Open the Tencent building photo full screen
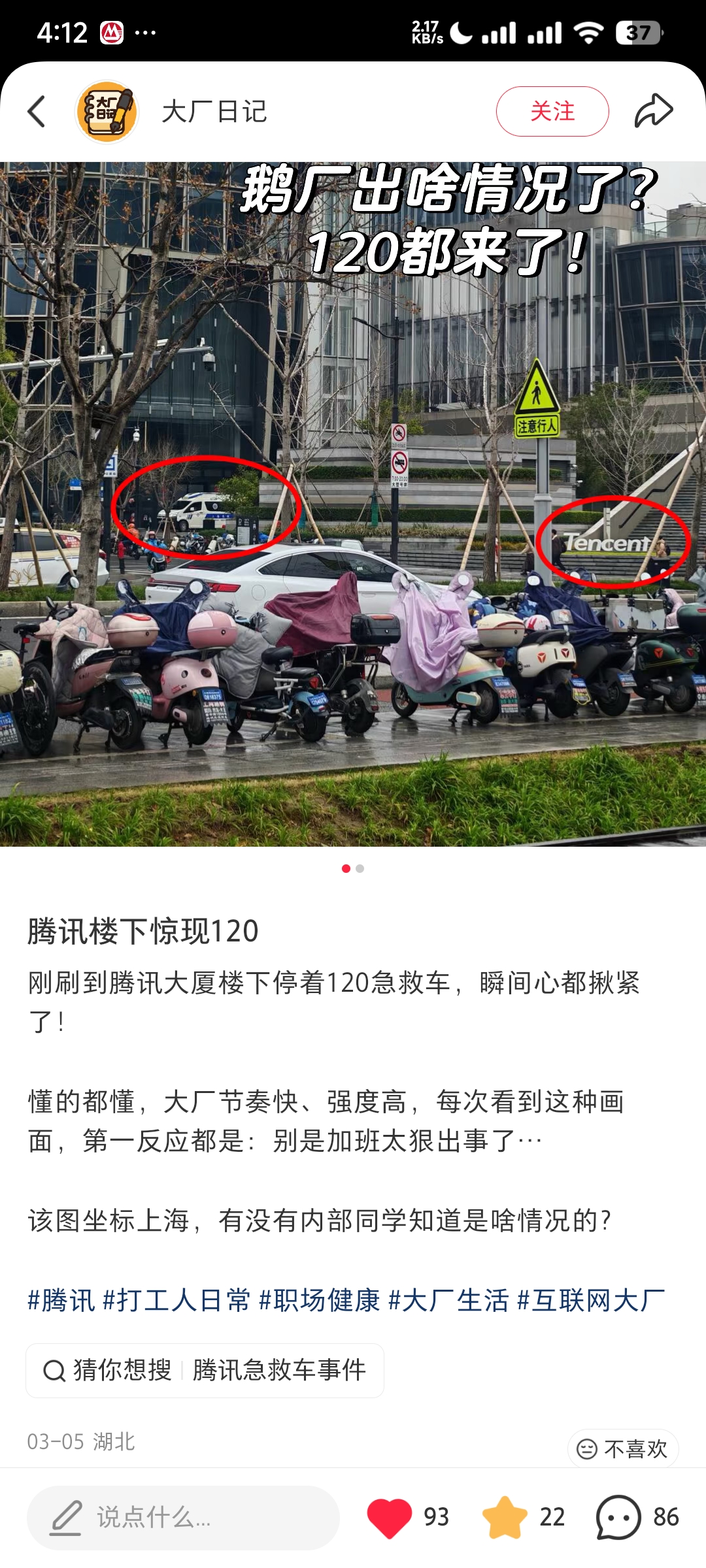This screenshot has width=706, height=1568. click(x=353, y=503)
